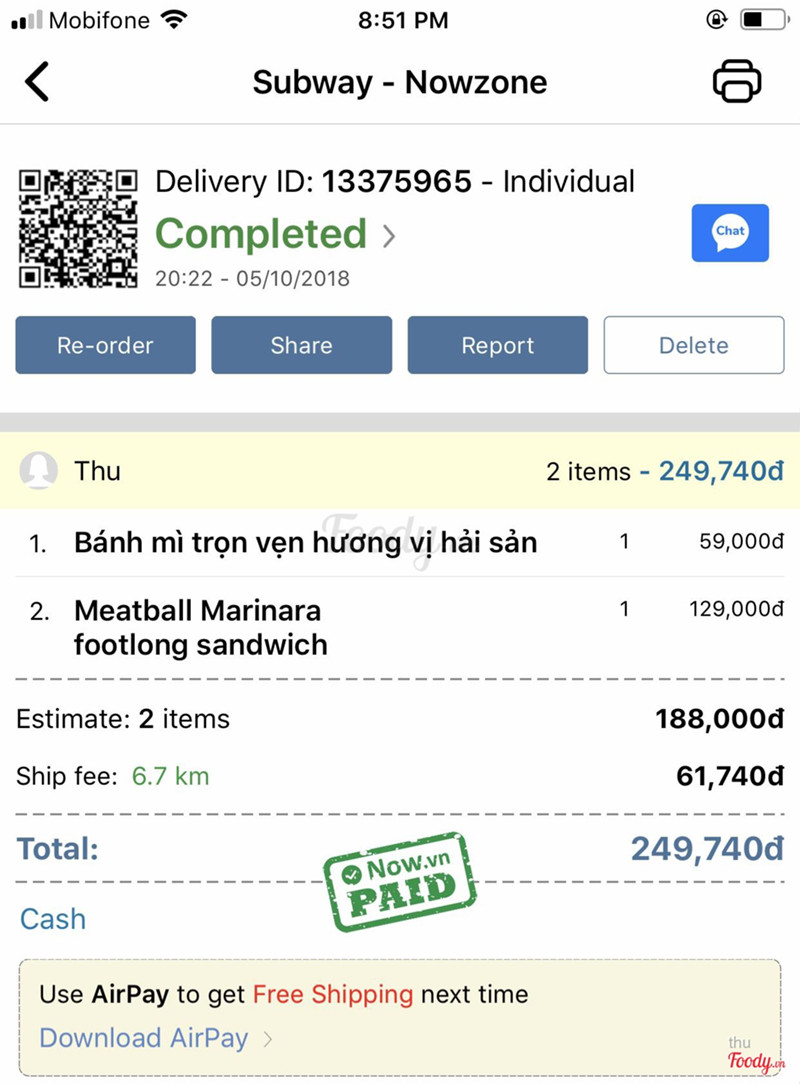The width and height of the screenshot is (800, 1084).
Task: Tap the blue Chat bubble icon
Action: pos(729,233)
